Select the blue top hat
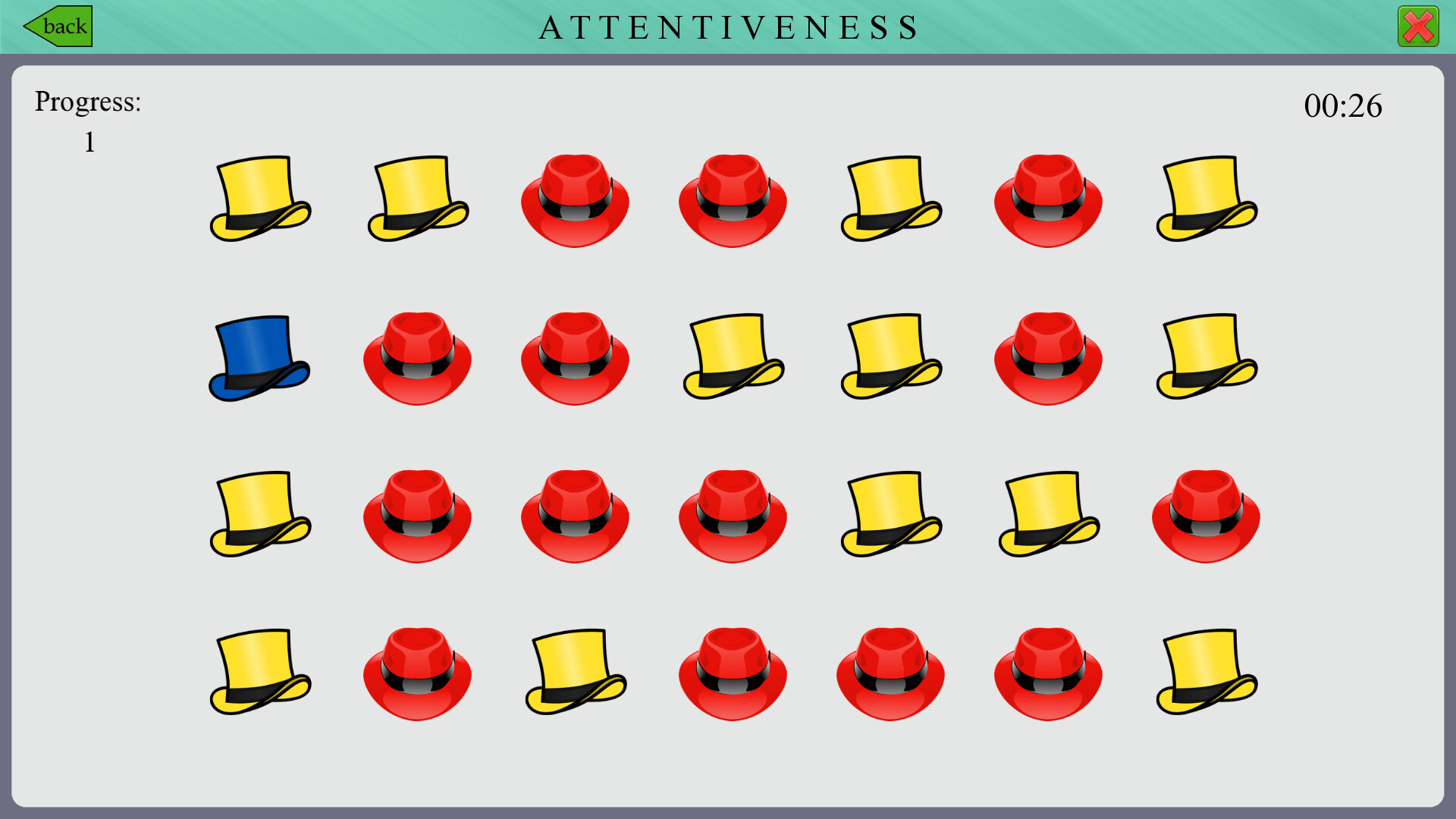The height and width of the screenshot is (819, 1456). coord(259,358)
